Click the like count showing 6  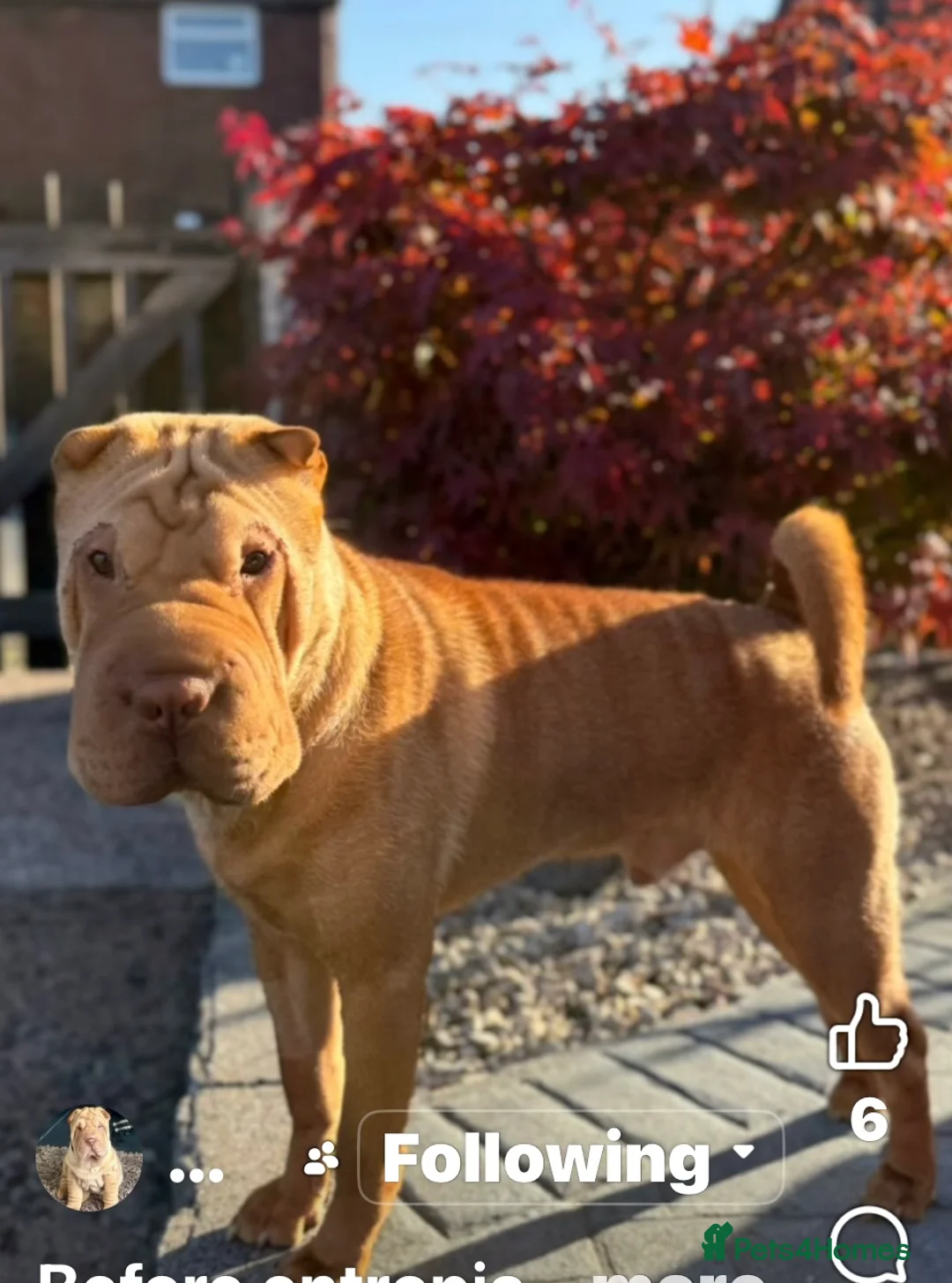[x=871, y=1120]
